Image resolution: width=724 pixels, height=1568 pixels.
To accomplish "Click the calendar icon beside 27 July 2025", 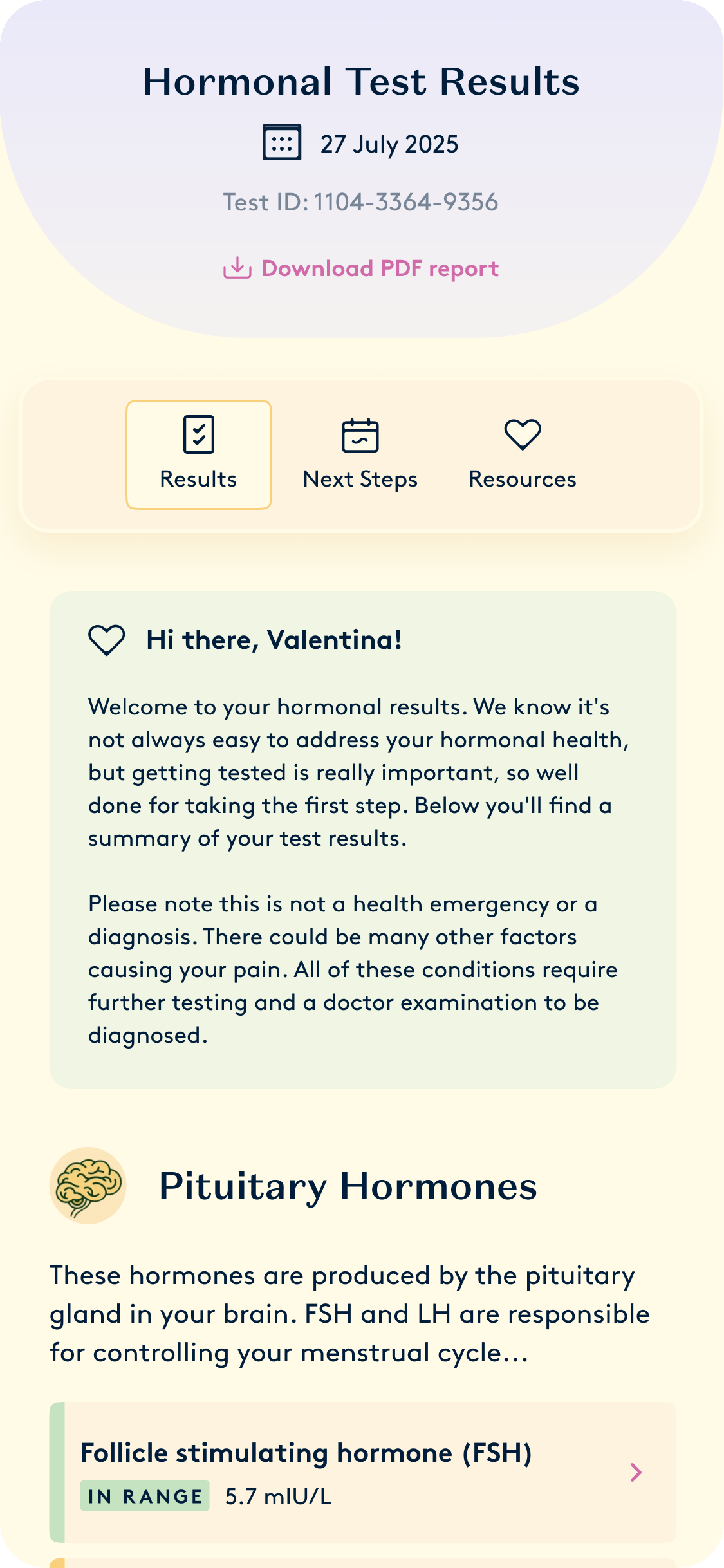I will pyautogui.click(x=281, y=143).
